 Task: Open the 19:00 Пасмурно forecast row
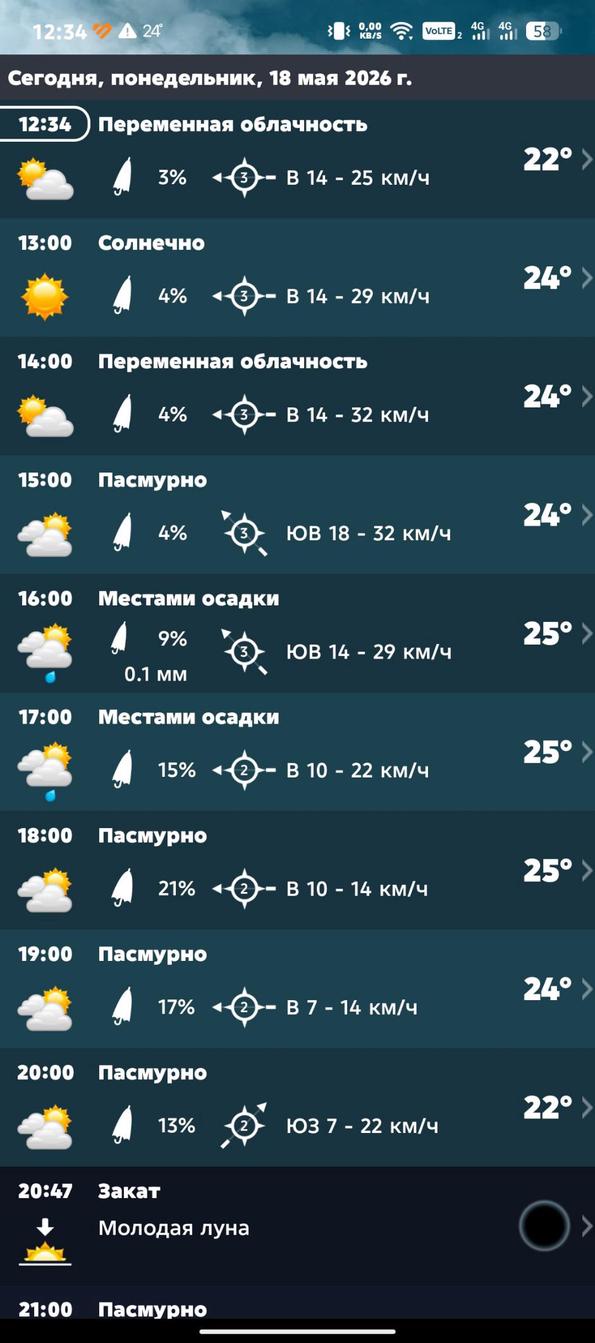point(297,989)
